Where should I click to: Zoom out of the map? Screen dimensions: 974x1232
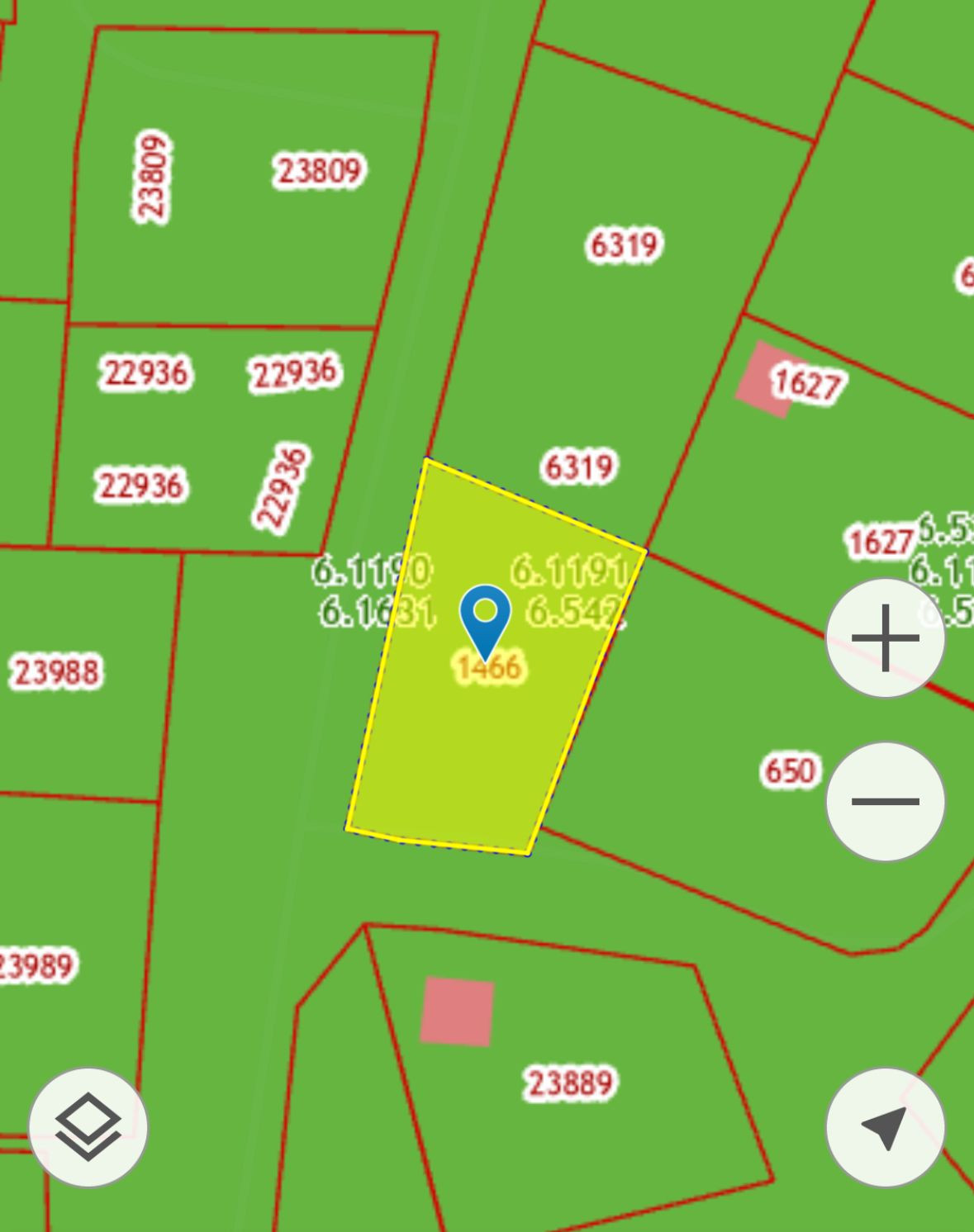(885, 801)
